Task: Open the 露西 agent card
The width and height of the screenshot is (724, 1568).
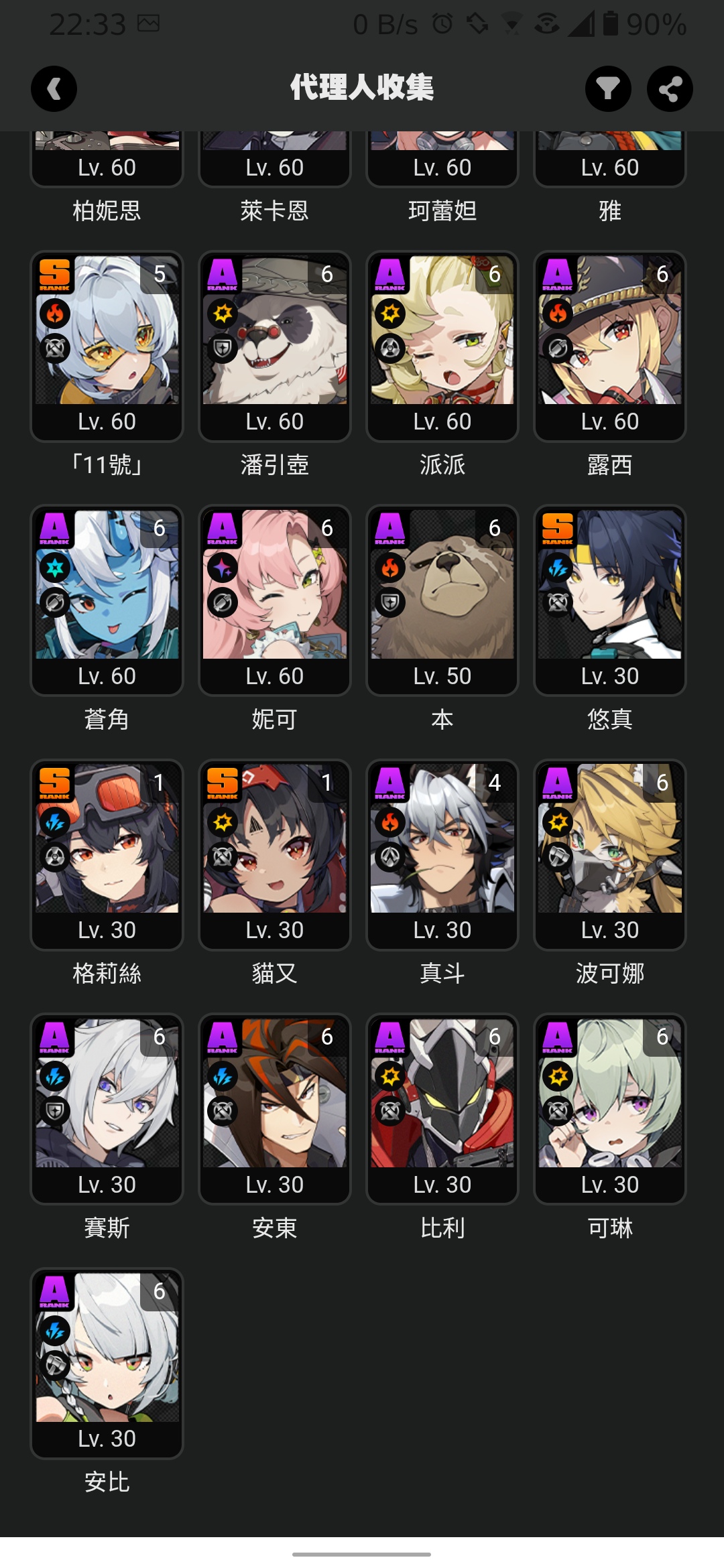Action: click(610, 346)
